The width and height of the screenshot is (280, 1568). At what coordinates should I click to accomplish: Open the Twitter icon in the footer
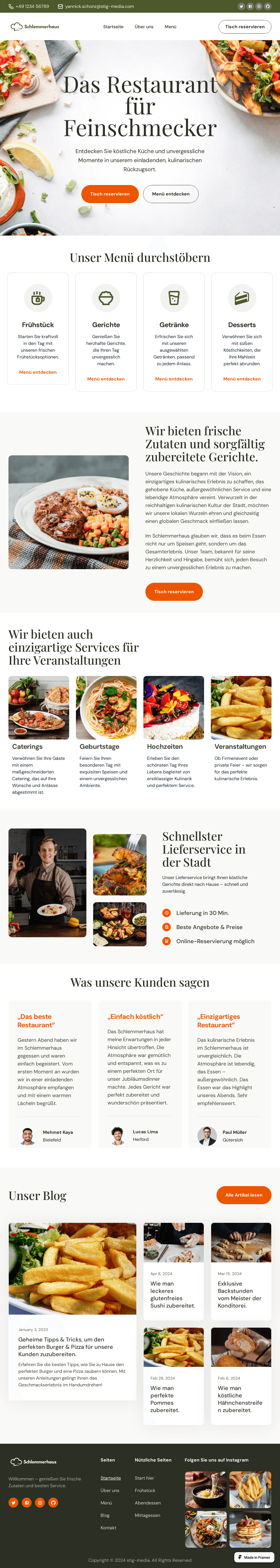13,1502
